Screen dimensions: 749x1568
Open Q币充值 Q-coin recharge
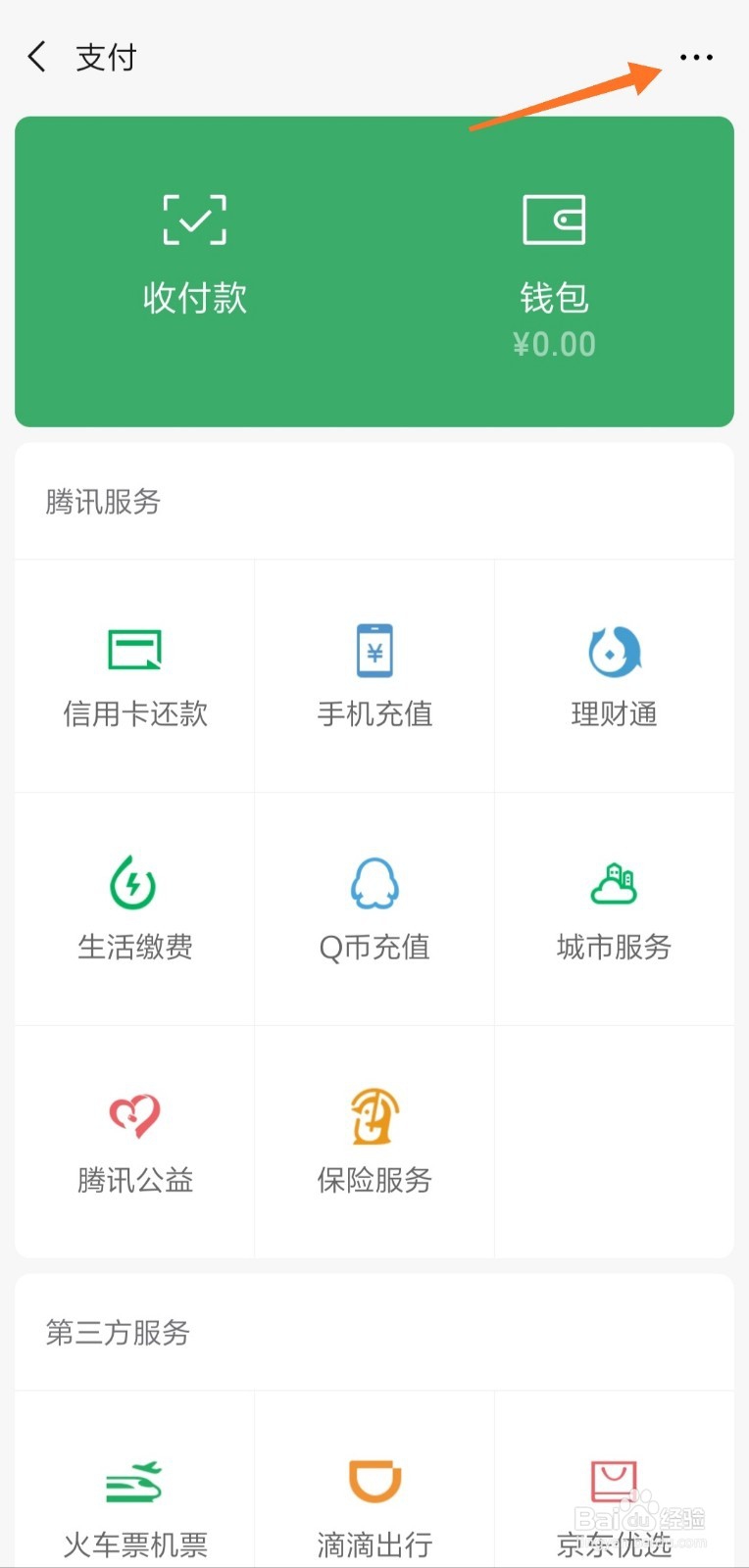coord(374,909)
